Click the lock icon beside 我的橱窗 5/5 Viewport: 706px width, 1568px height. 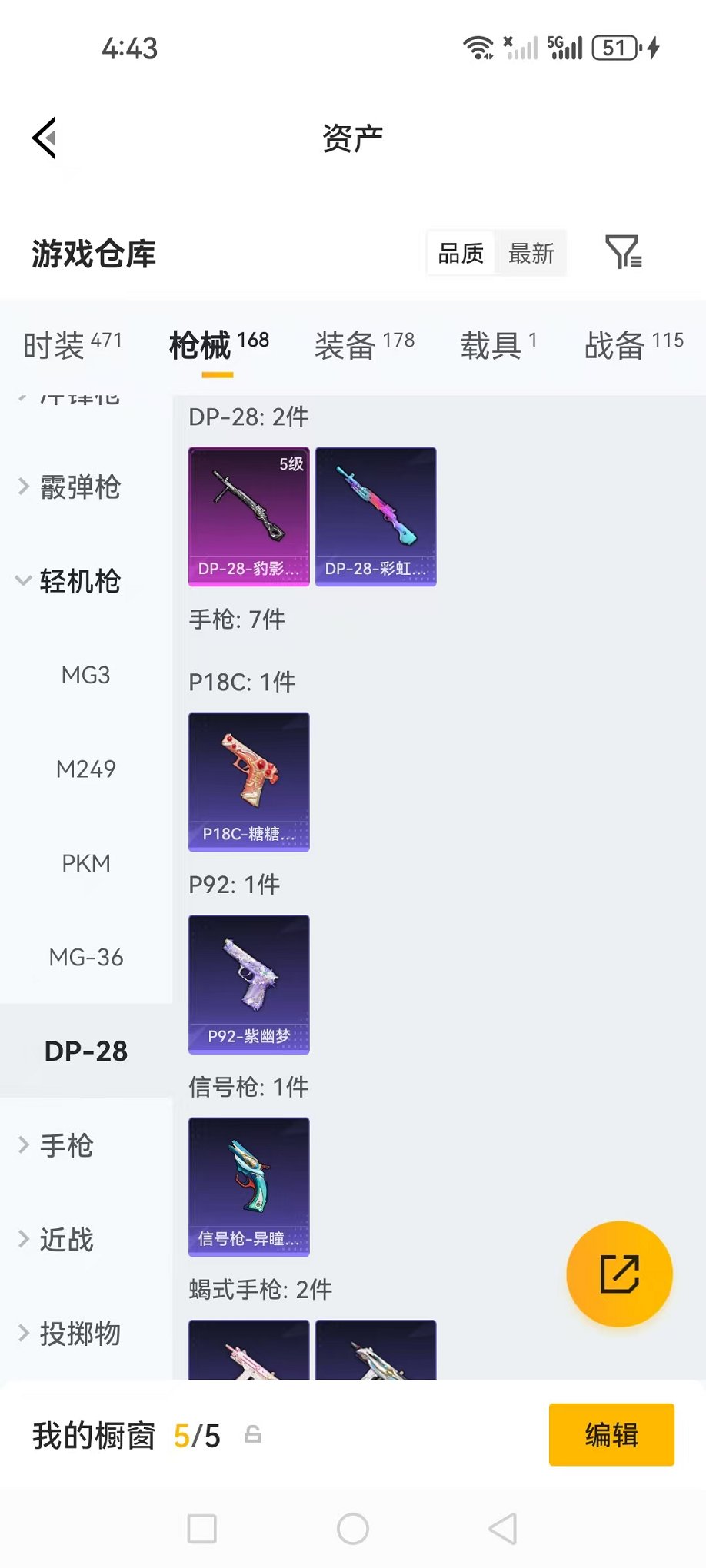[x=254, y=1434]
